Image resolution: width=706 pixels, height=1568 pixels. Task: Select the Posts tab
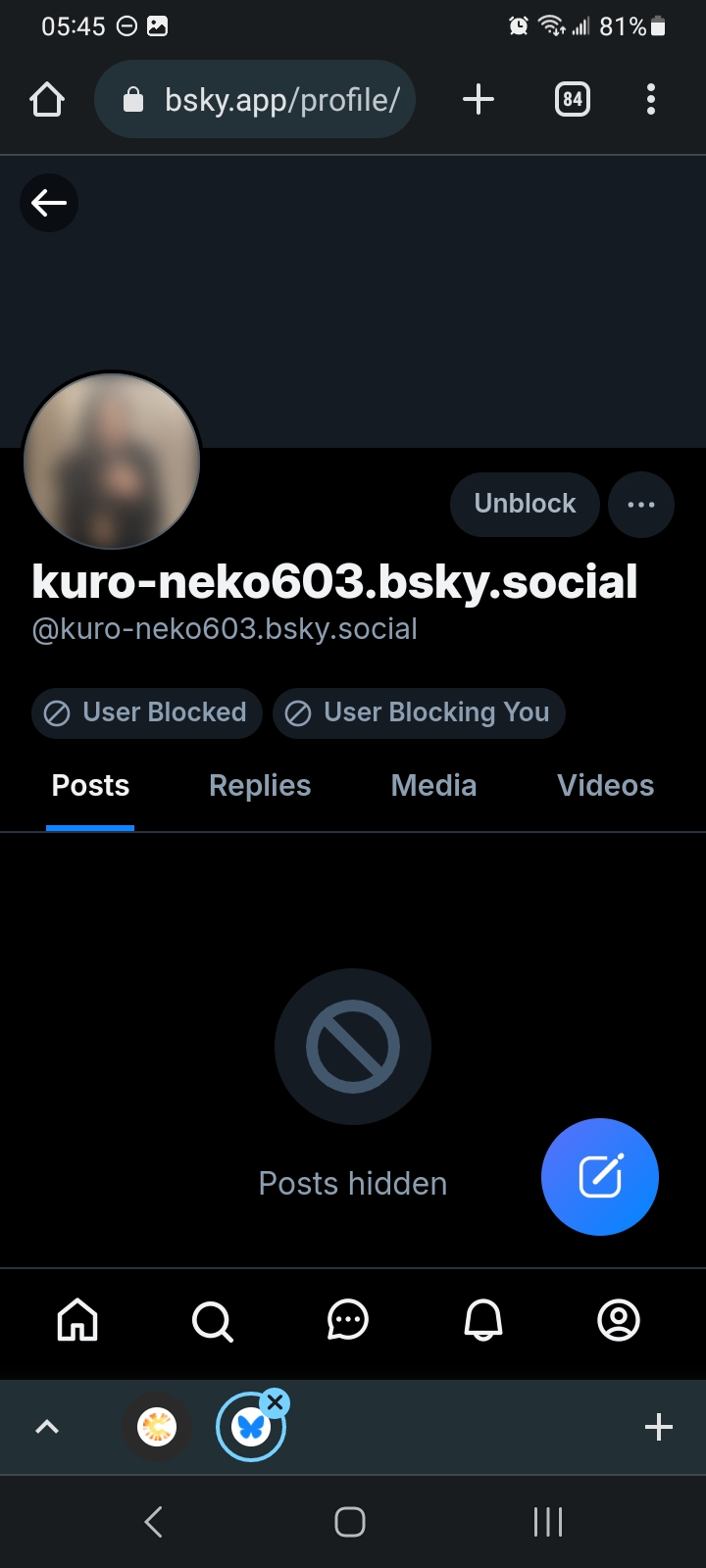[x=90, y=786]
